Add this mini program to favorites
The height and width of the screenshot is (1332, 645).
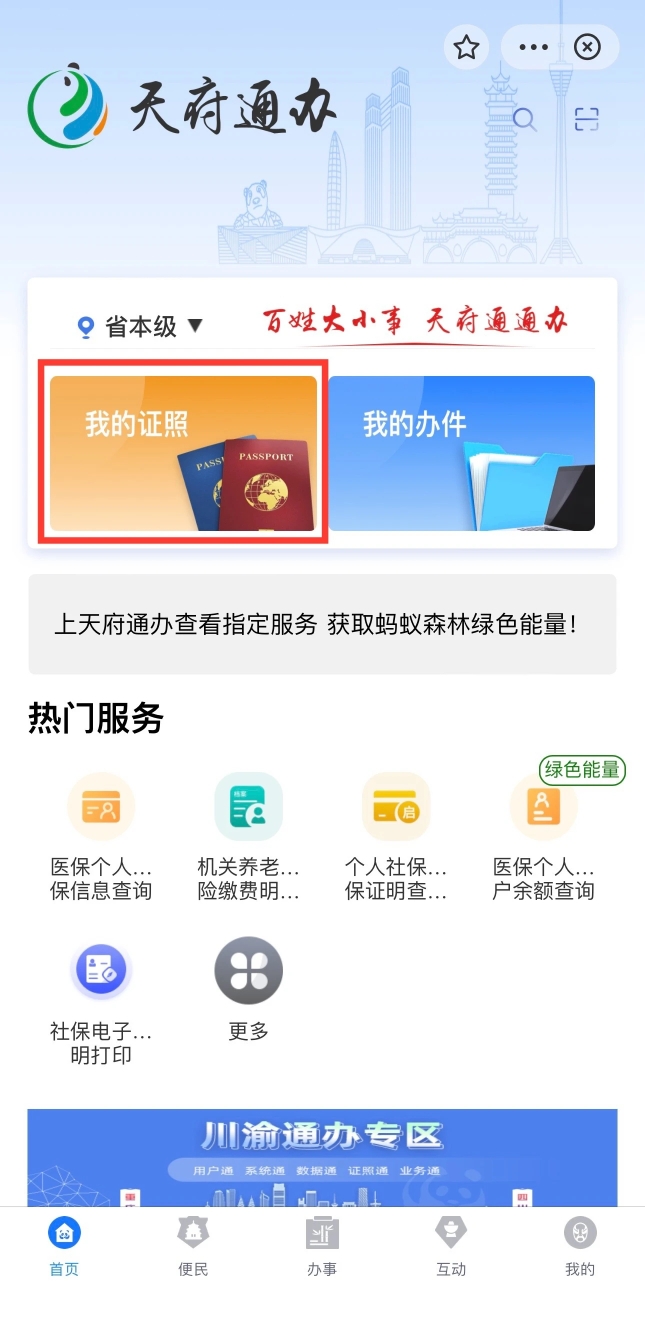coord(466,47)
